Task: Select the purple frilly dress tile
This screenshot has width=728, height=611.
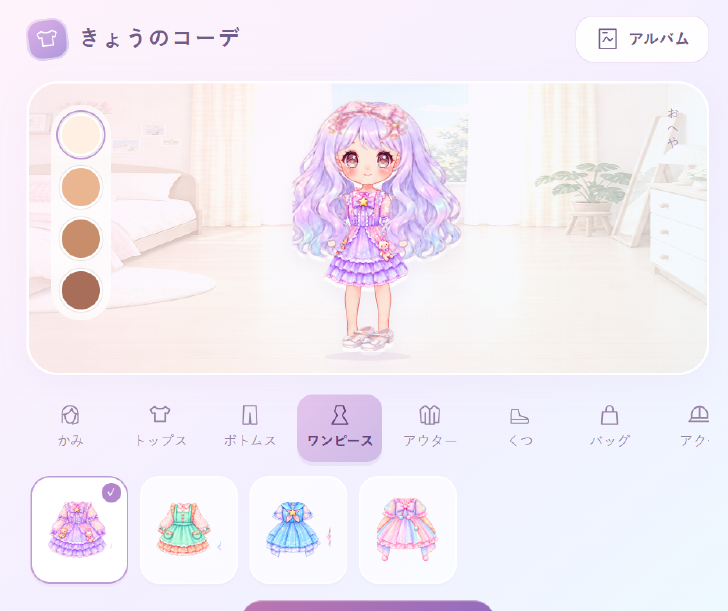Action: click(79, 530)
